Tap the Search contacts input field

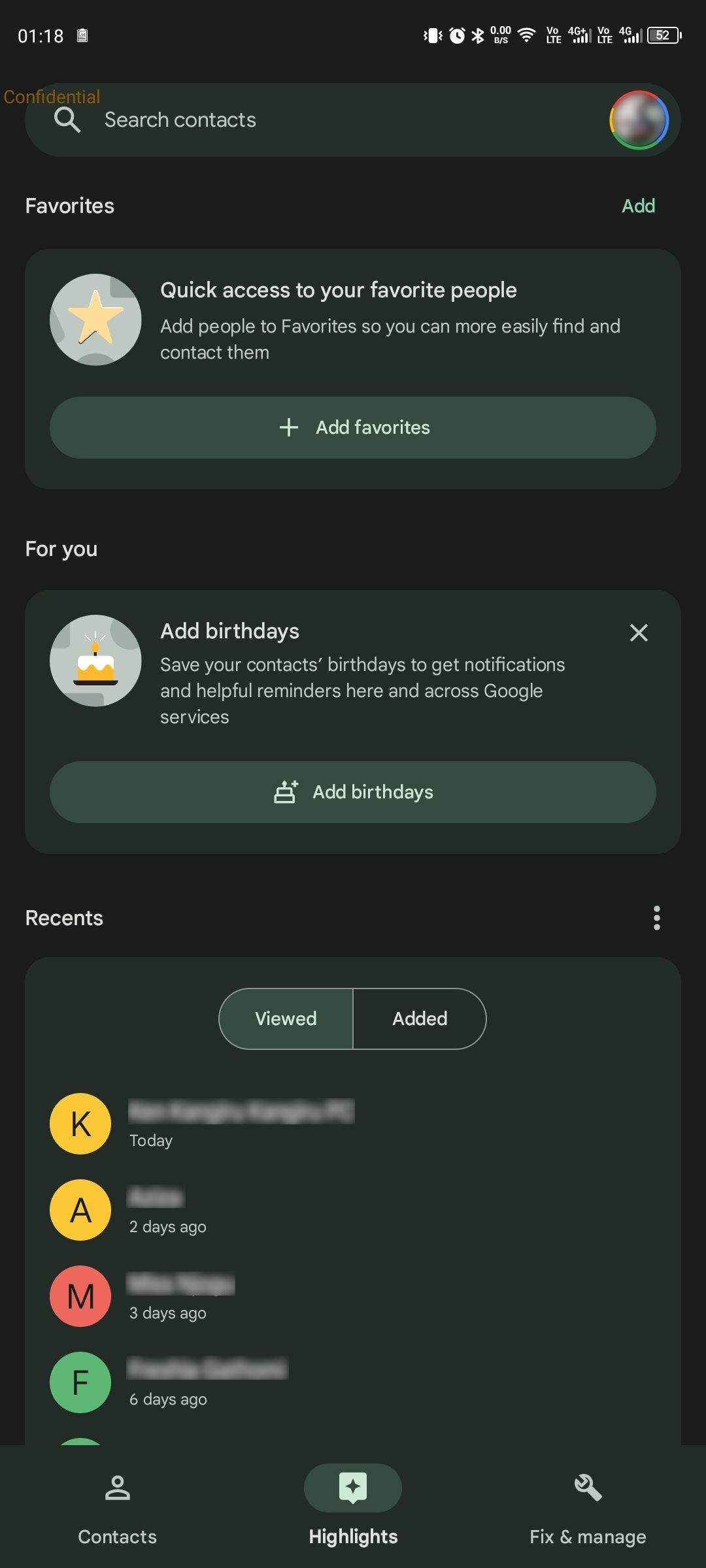[x=261, y=120]
